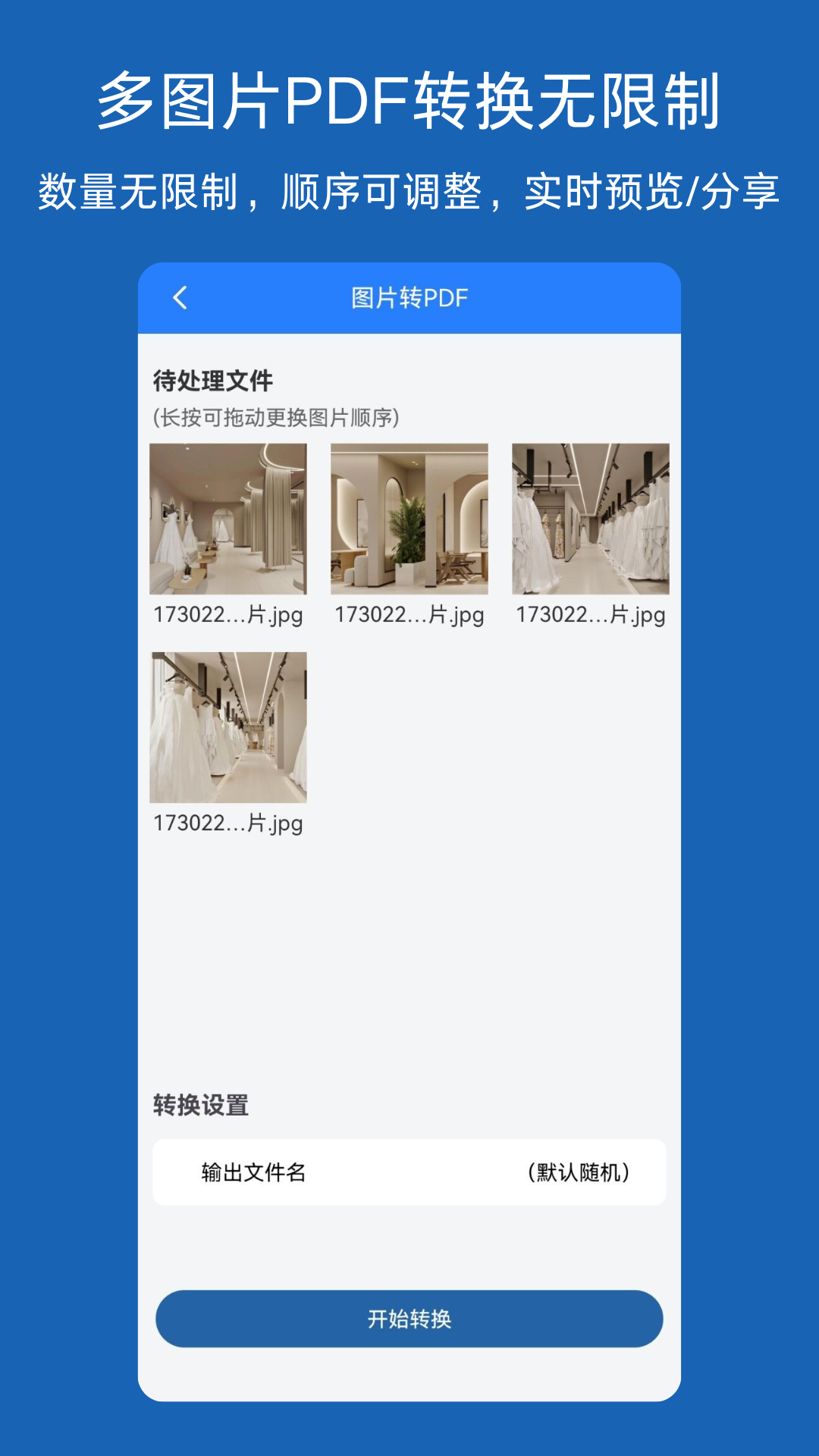Screen dimensions: 819x1456
Task: Tap the blue header bar of the app
Action: pyautogui.click(x=409, y=297)
